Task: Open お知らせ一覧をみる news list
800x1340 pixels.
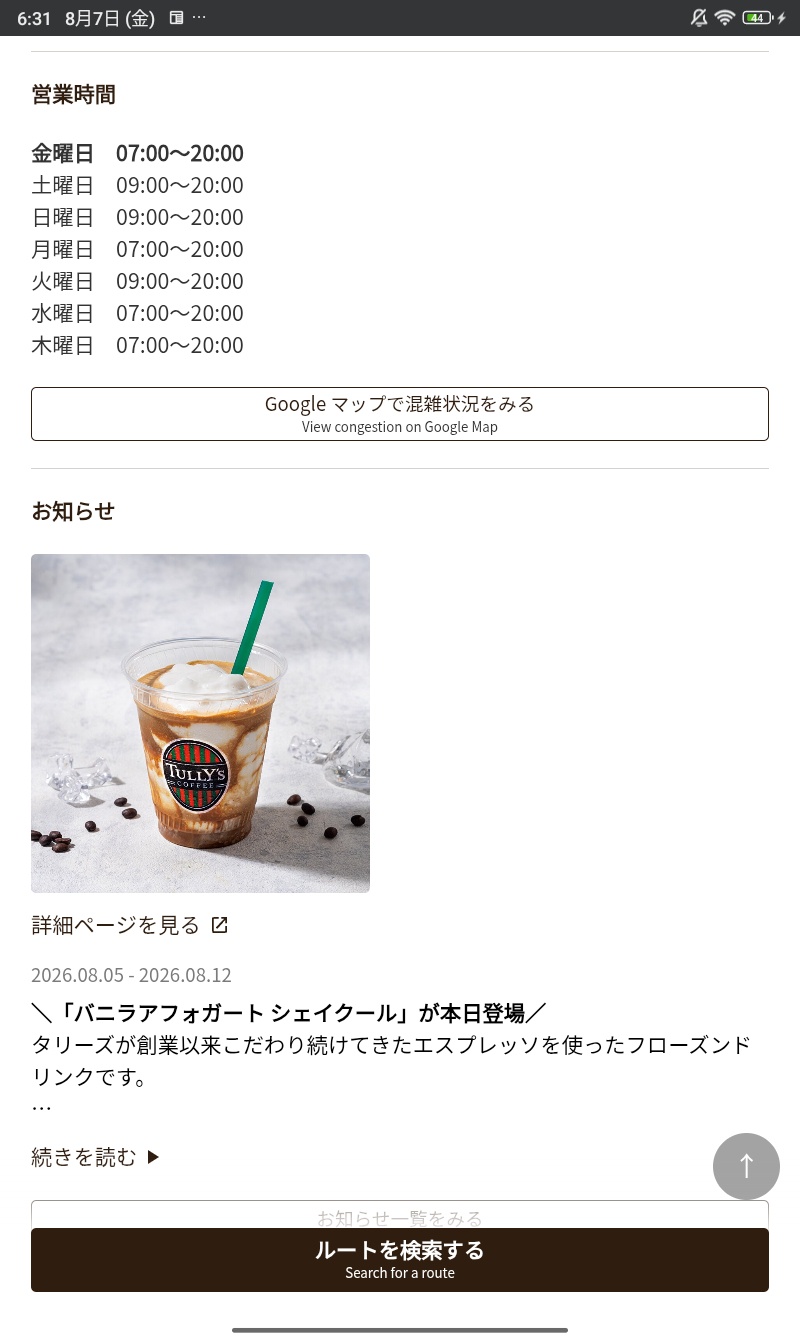Action: (x=400, y=1216)
